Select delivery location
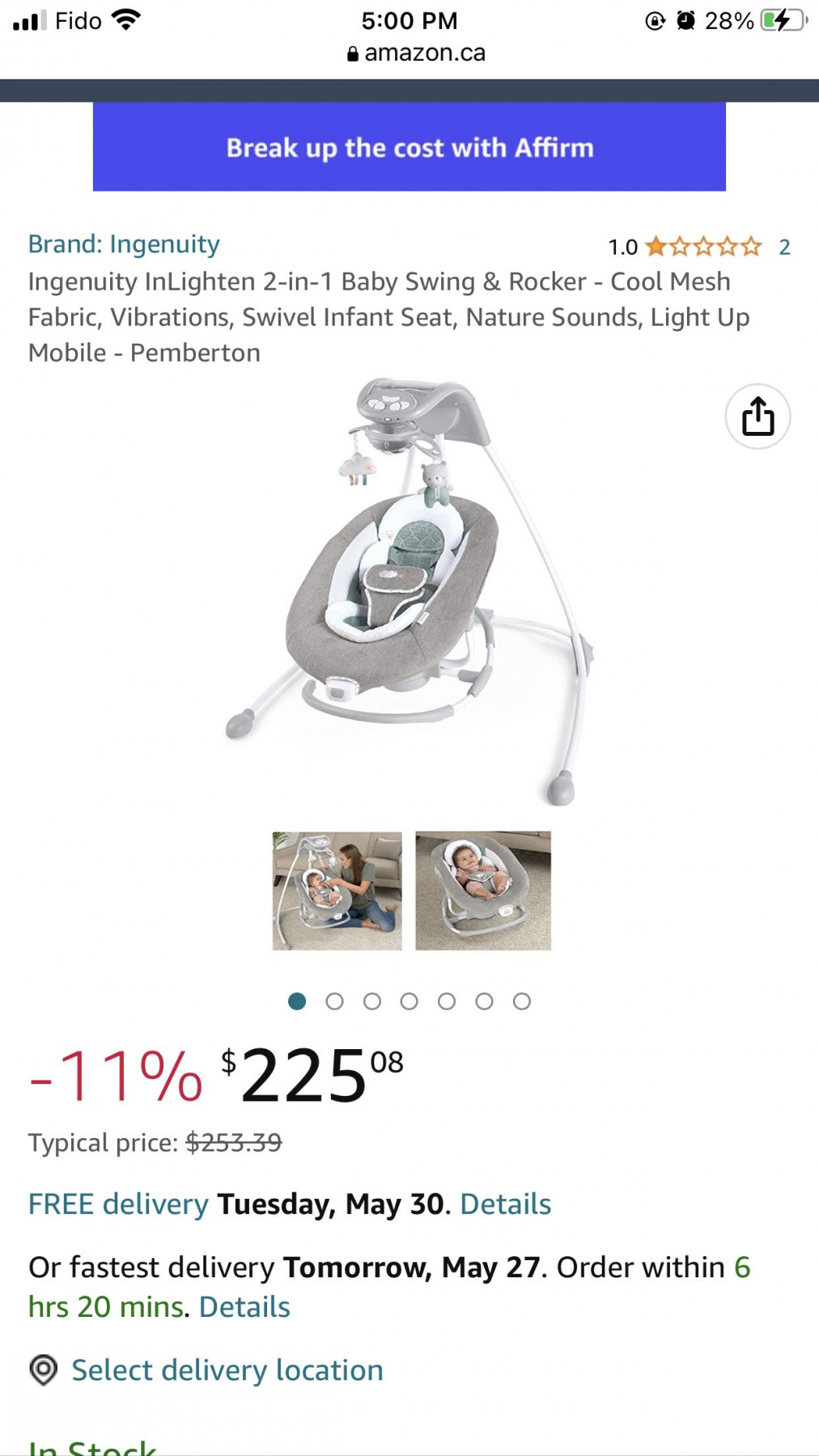Image resolution: width=819 pixels, height=1456 pixels. coord(227,1370)
